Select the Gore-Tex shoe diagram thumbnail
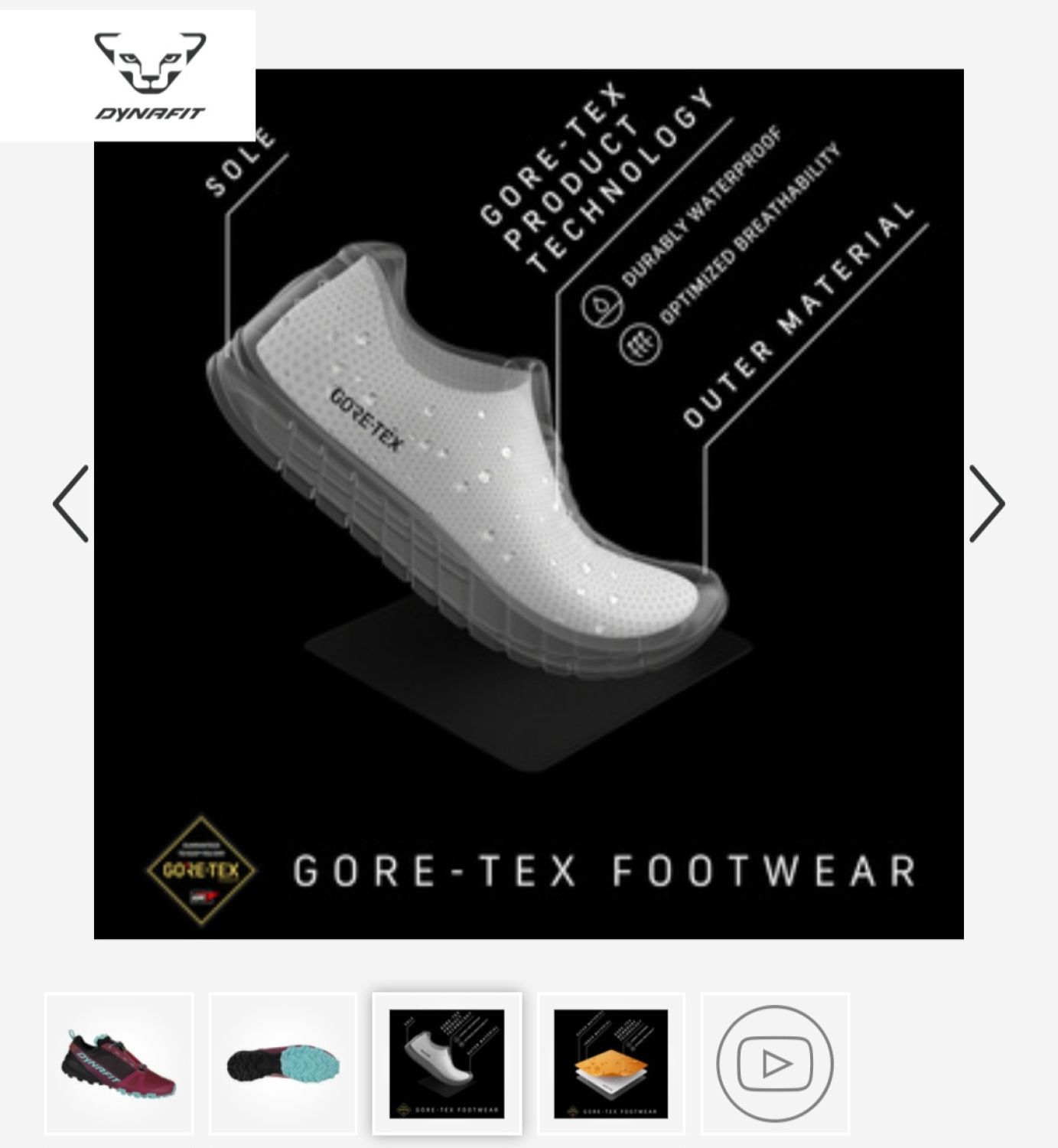 447,1063
